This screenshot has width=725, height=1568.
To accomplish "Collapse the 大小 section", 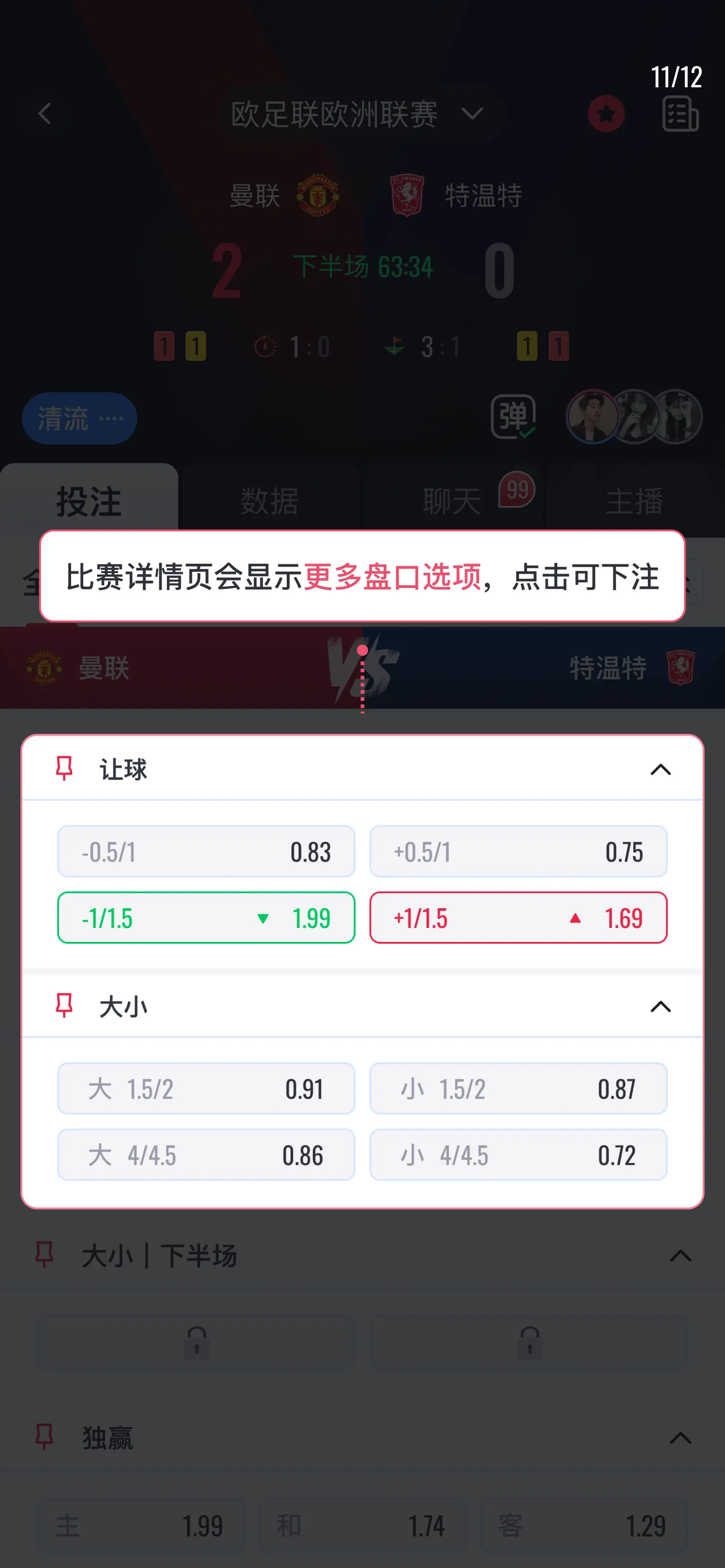I will pyautogui.click(x=660, y=1007).
